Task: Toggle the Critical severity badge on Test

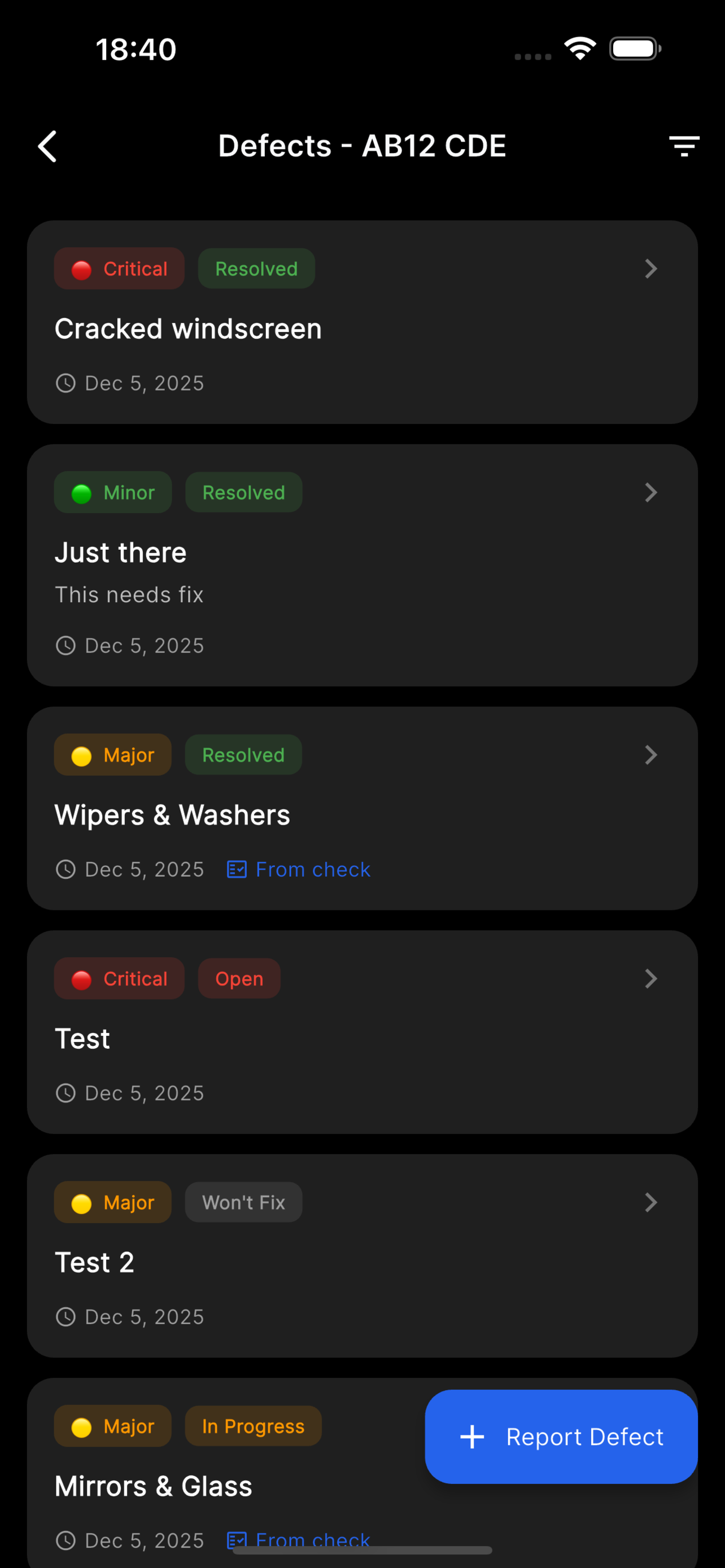Action: [119, 978]
